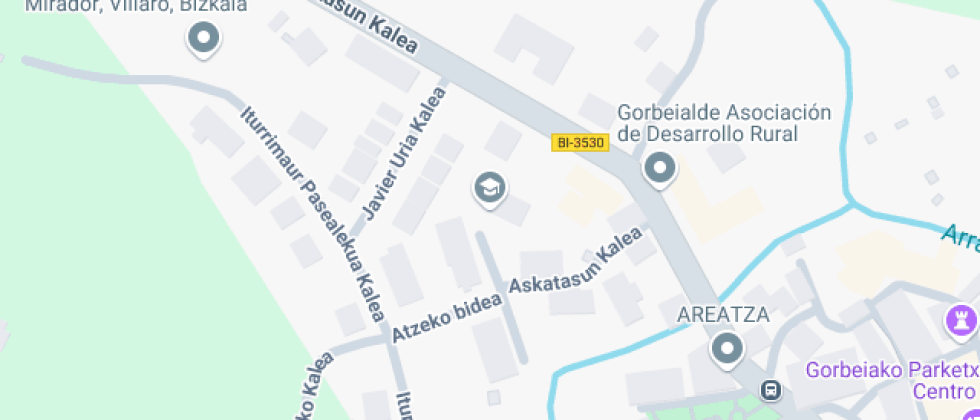Tap the AREATZA location pin
Image resolution: width=980 pixels, height=420 pixels.
pyautogui.click(x=726, y=349)
